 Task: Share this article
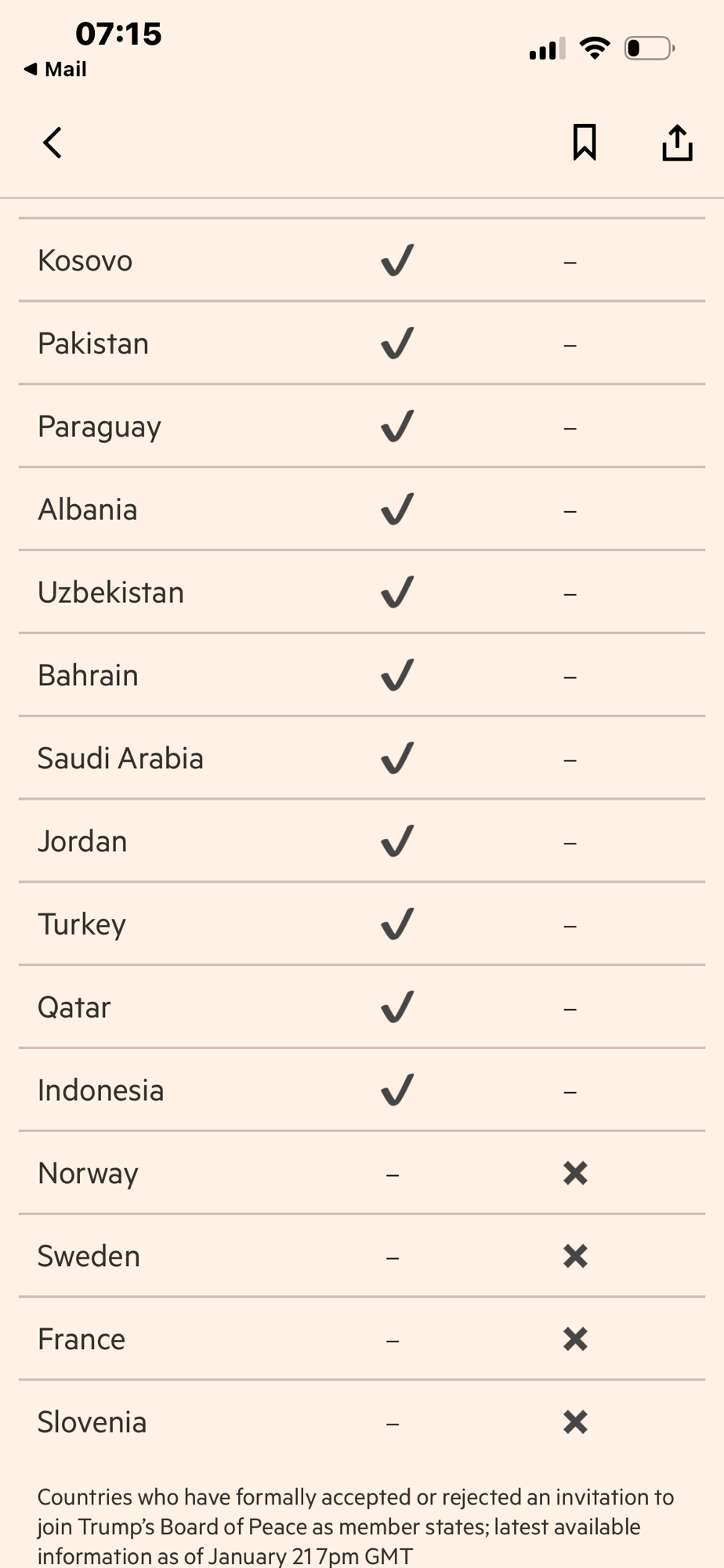coord(677,143)
